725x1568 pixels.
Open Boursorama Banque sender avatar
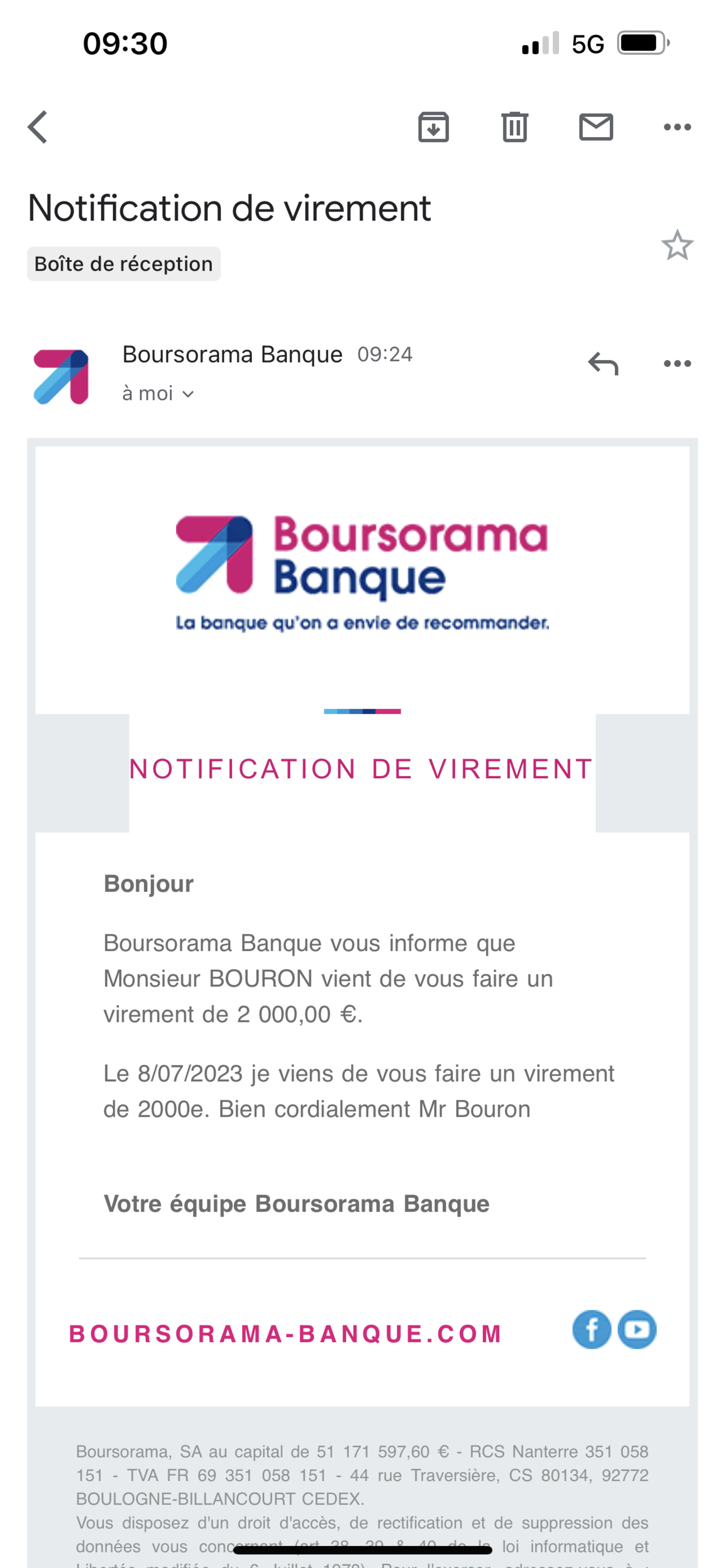(61, 376)
